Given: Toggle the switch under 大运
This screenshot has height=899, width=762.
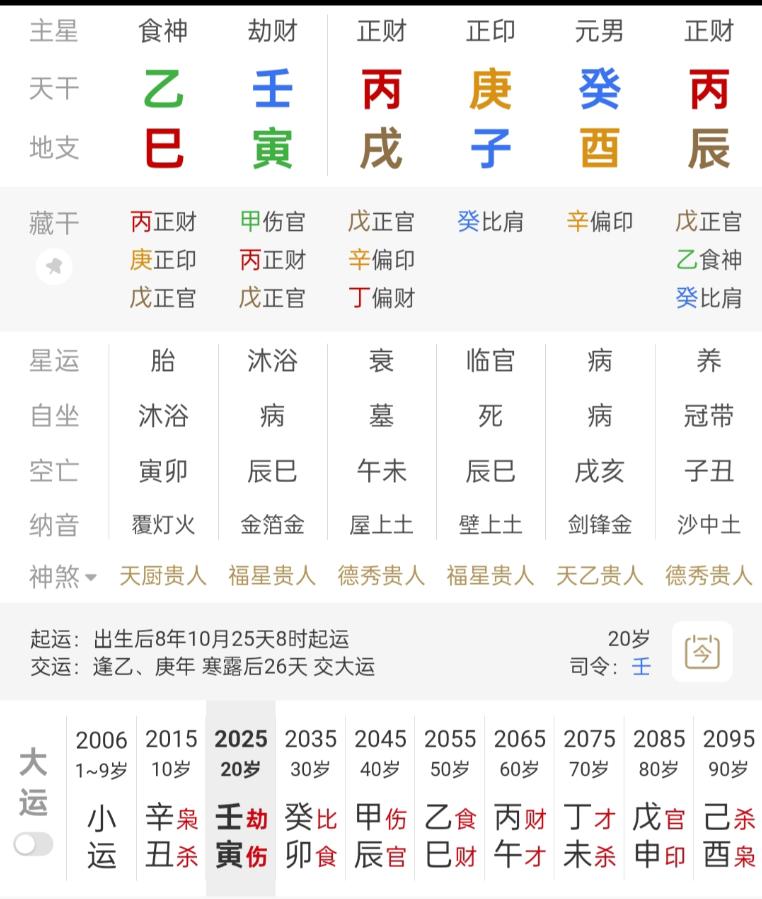Looking at the screenshot, I should click(33, 845).
